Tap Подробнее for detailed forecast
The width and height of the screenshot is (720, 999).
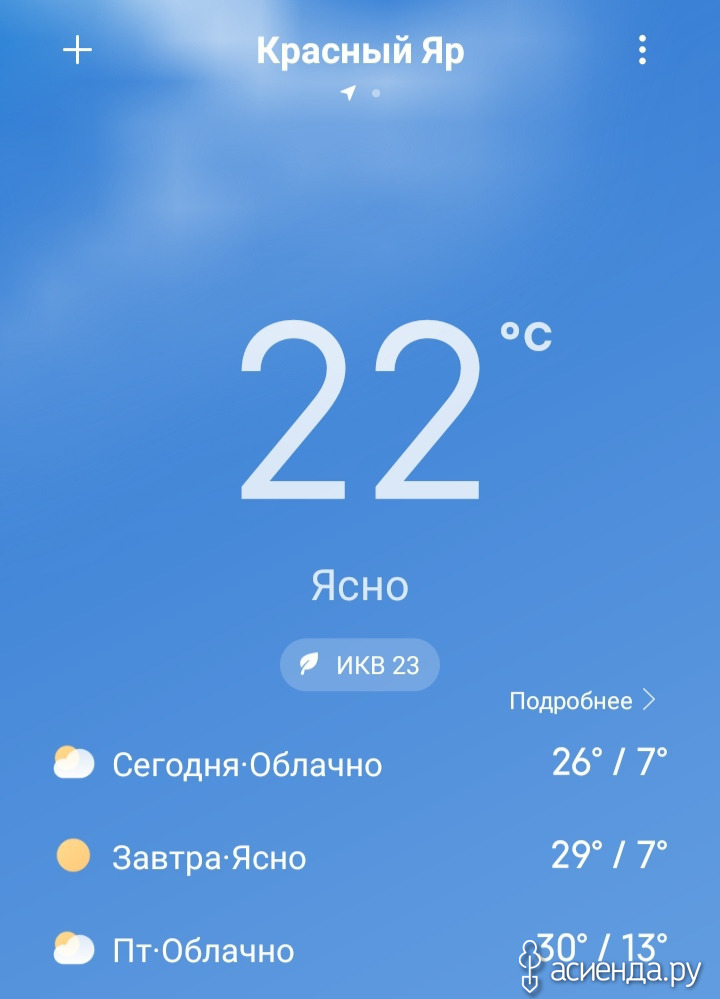(x=582, y=701)
